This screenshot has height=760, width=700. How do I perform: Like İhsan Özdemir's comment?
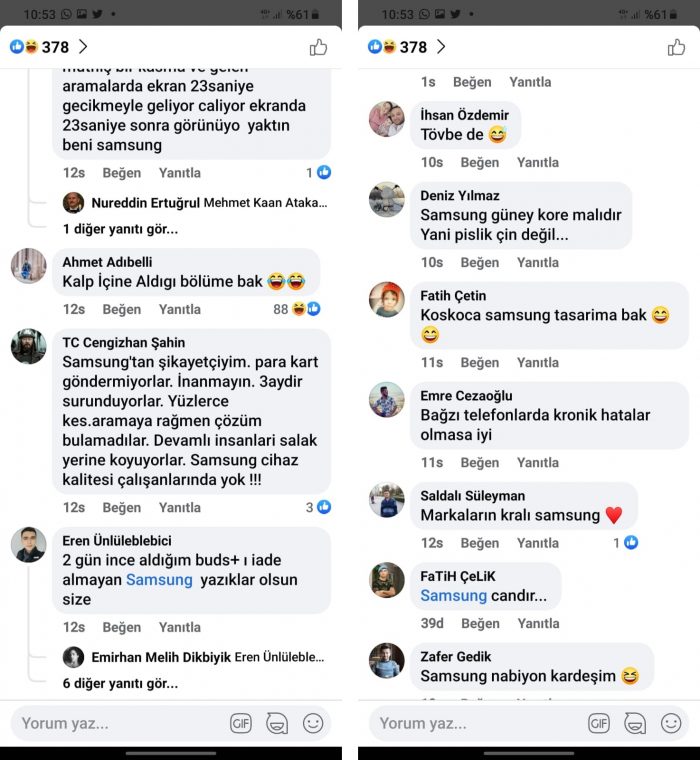[x=479, y=163]
